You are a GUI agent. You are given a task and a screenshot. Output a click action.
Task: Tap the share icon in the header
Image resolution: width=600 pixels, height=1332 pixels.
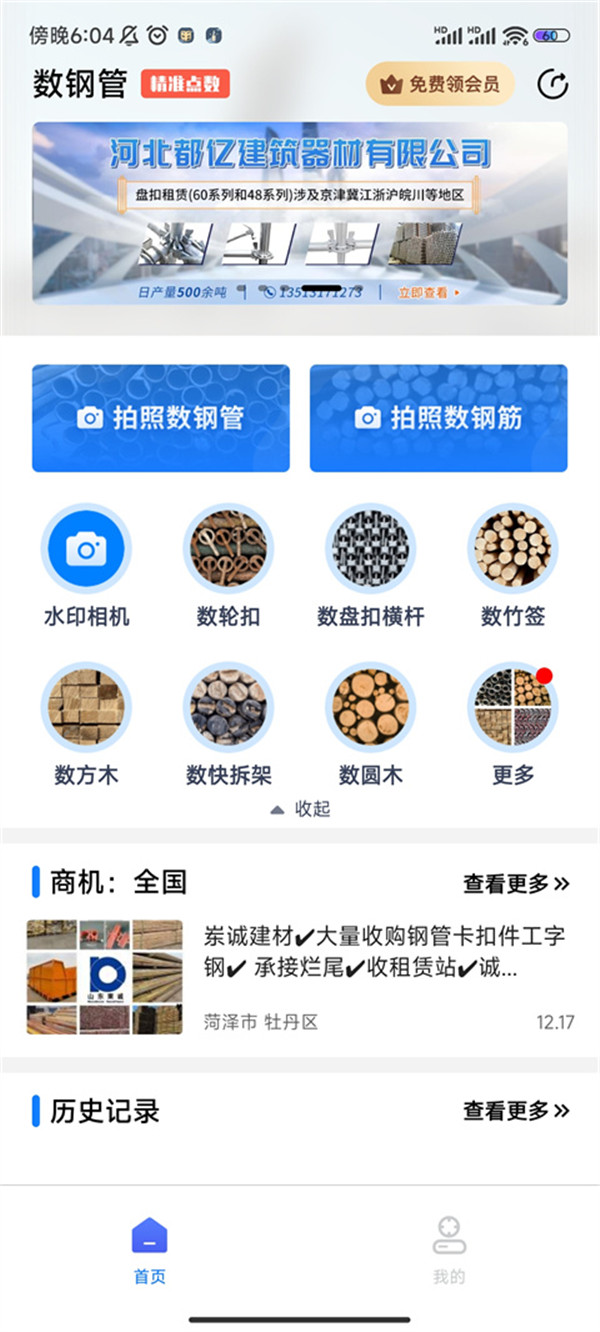pos(552,84)
